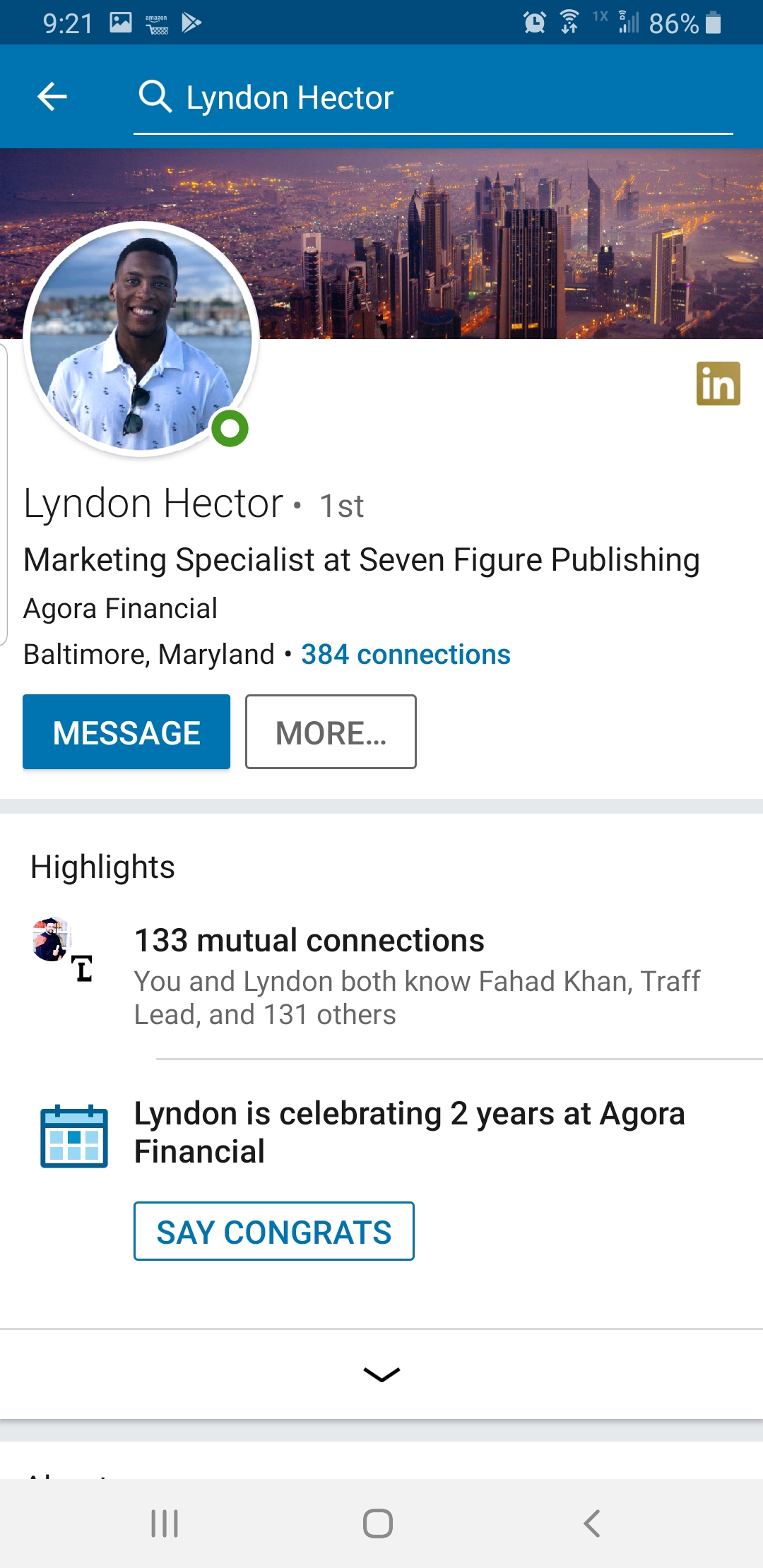Go back using the top arrow

(x=52, y=97)
